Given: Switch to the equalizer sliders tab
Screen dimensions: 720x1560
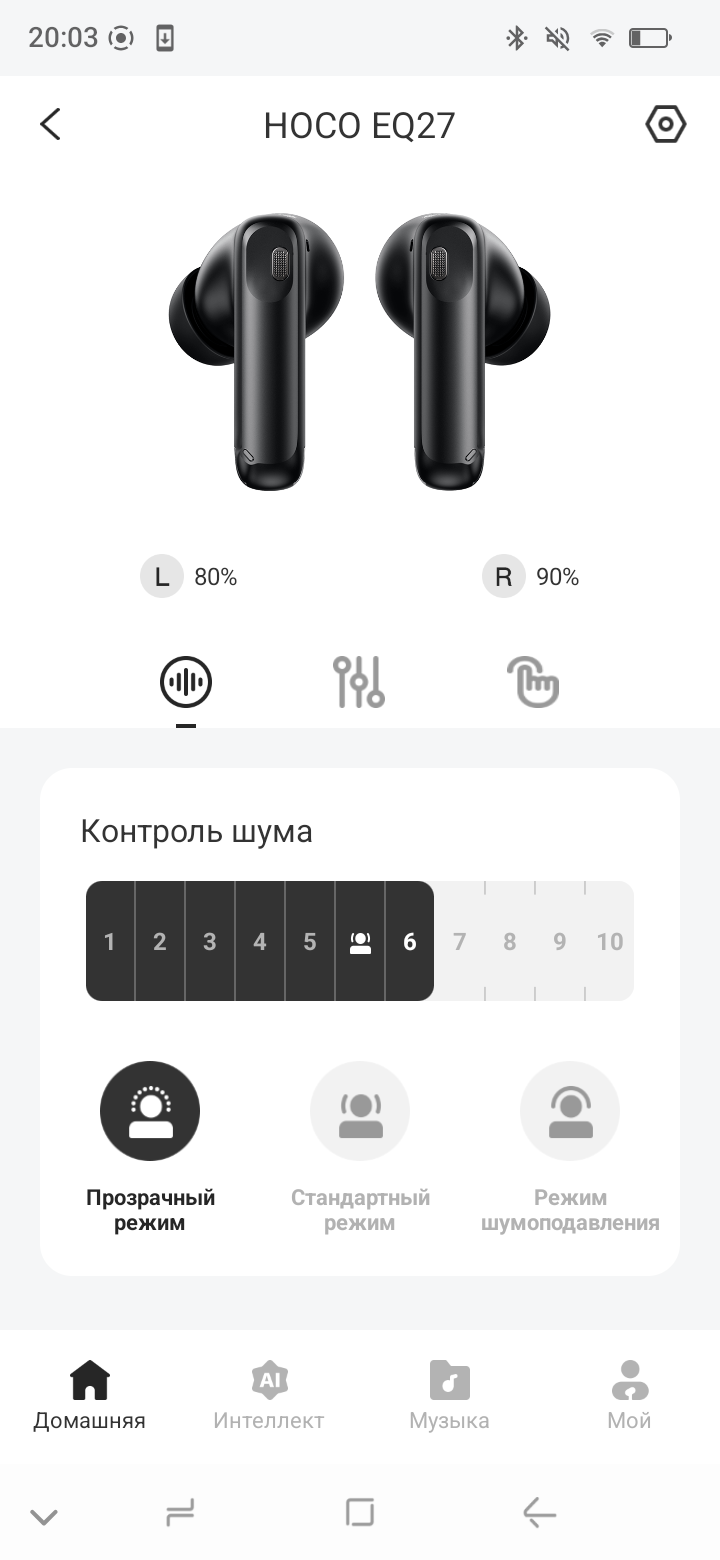Looking at the screenshot, I should click(x=359, y=682).
